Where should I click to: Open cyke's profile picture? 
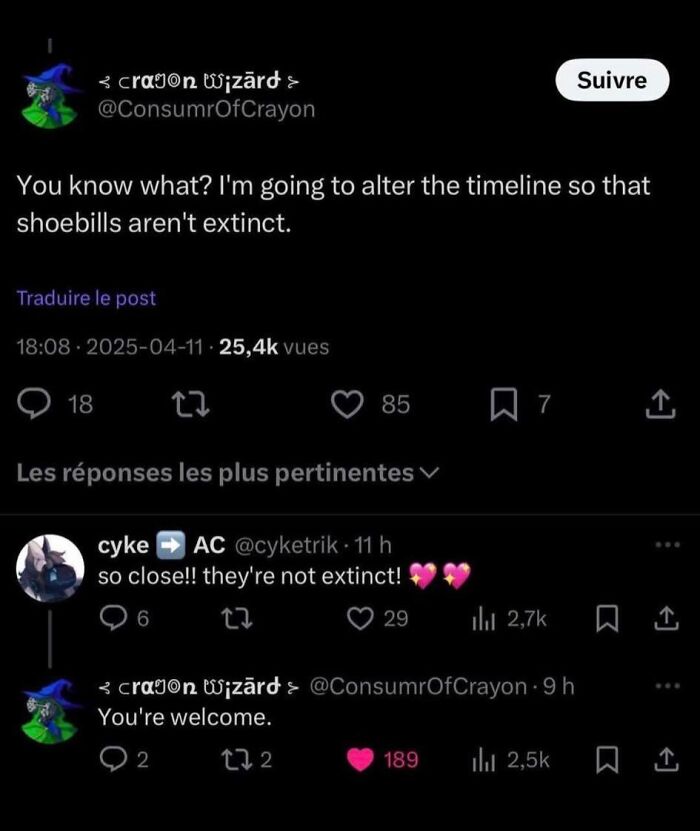[50, 567]
